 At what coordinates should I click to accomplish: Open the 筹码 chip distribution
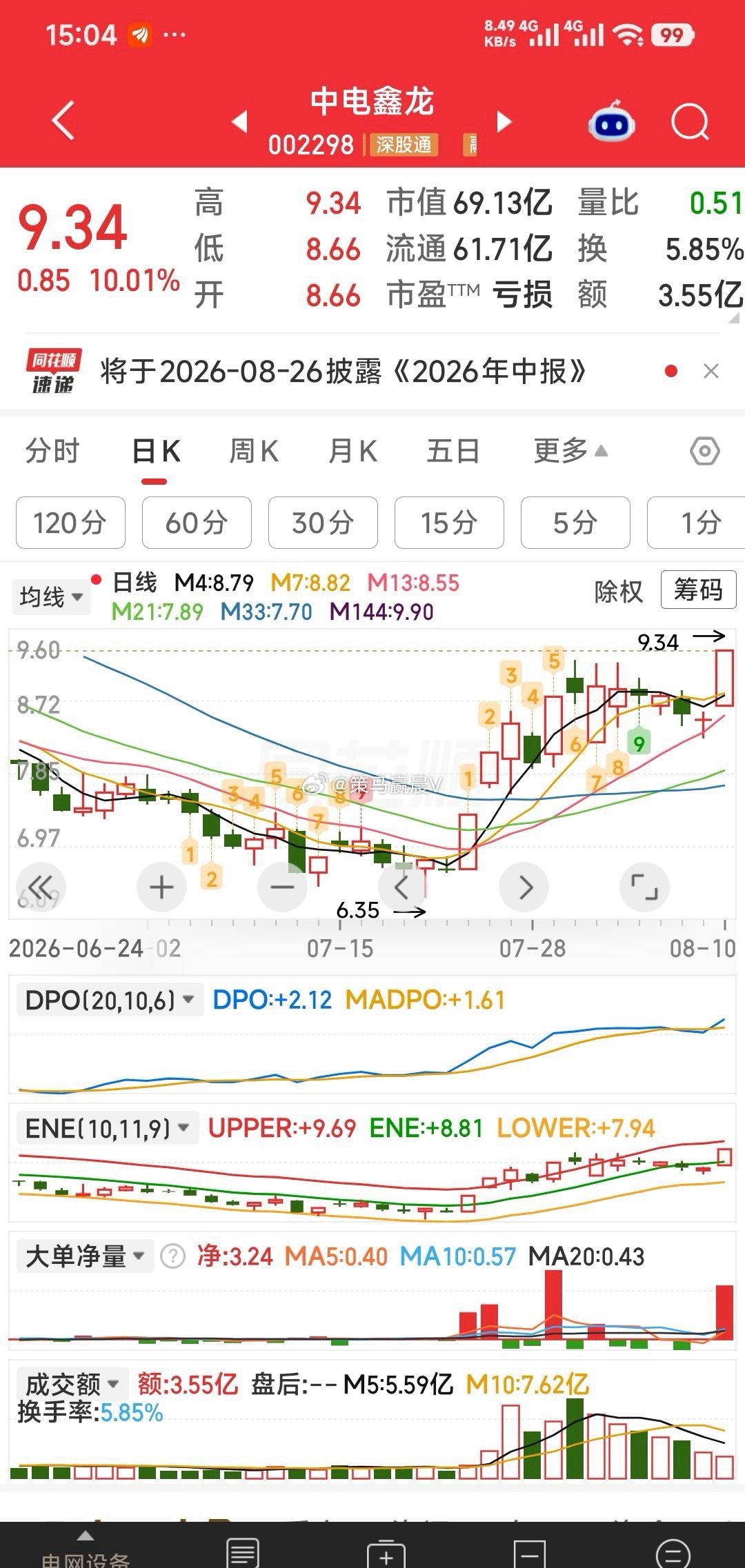pyautogui.click(x=698, y=590)
